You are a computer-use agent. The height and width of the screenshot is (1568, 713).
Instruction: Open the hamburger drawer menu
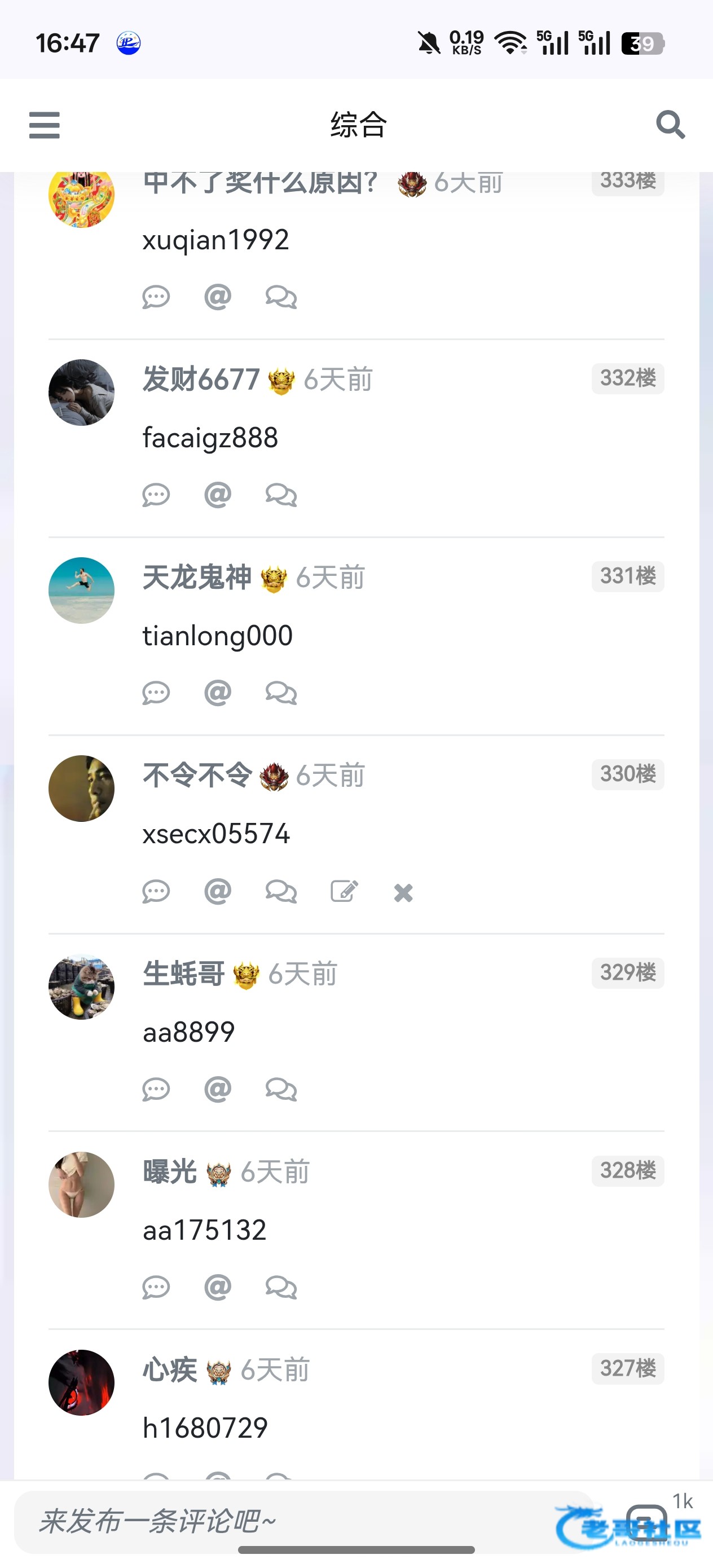pos(45,125)
